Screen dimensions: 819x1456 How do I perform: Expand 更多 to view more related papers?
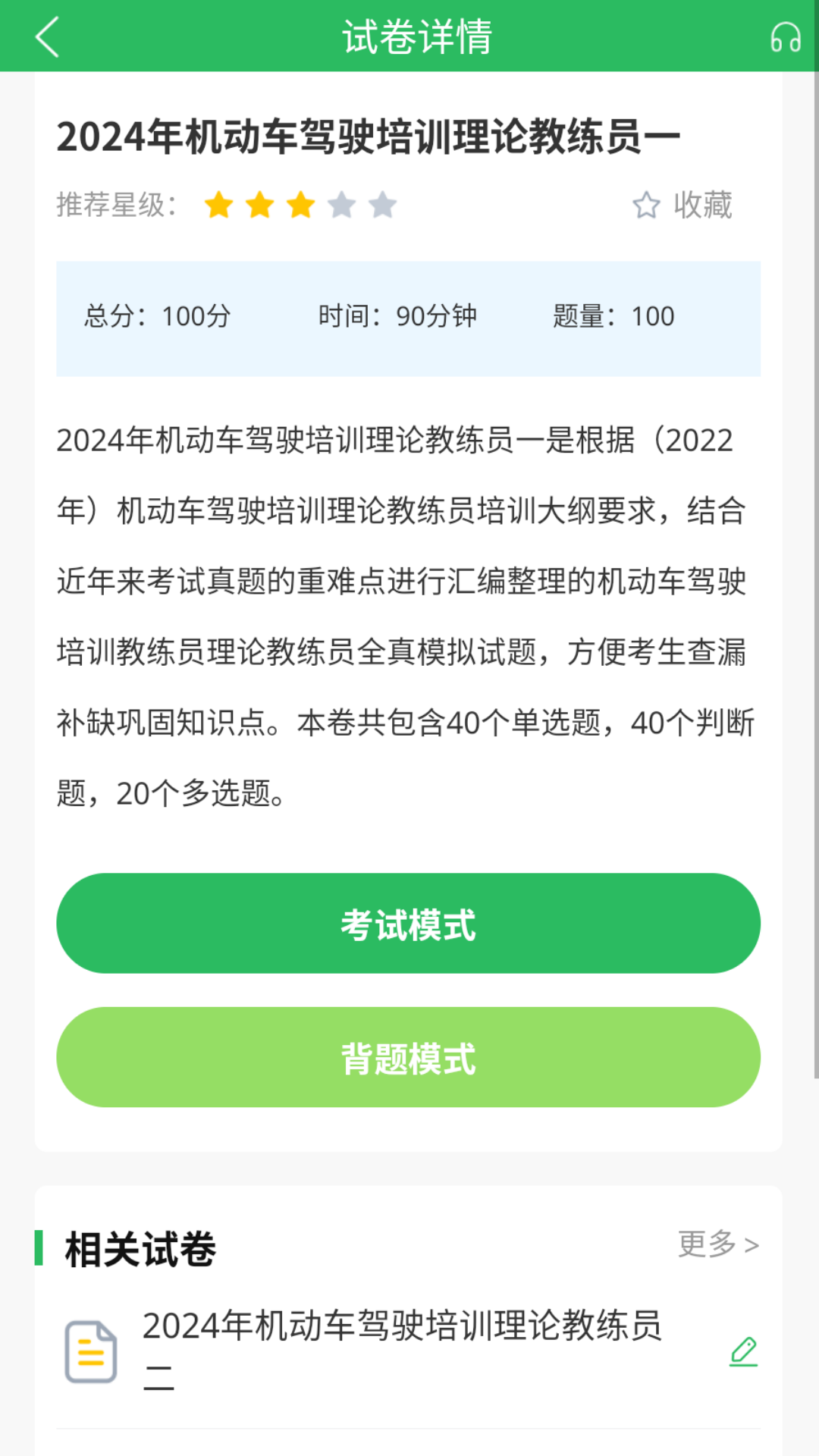708,1244
